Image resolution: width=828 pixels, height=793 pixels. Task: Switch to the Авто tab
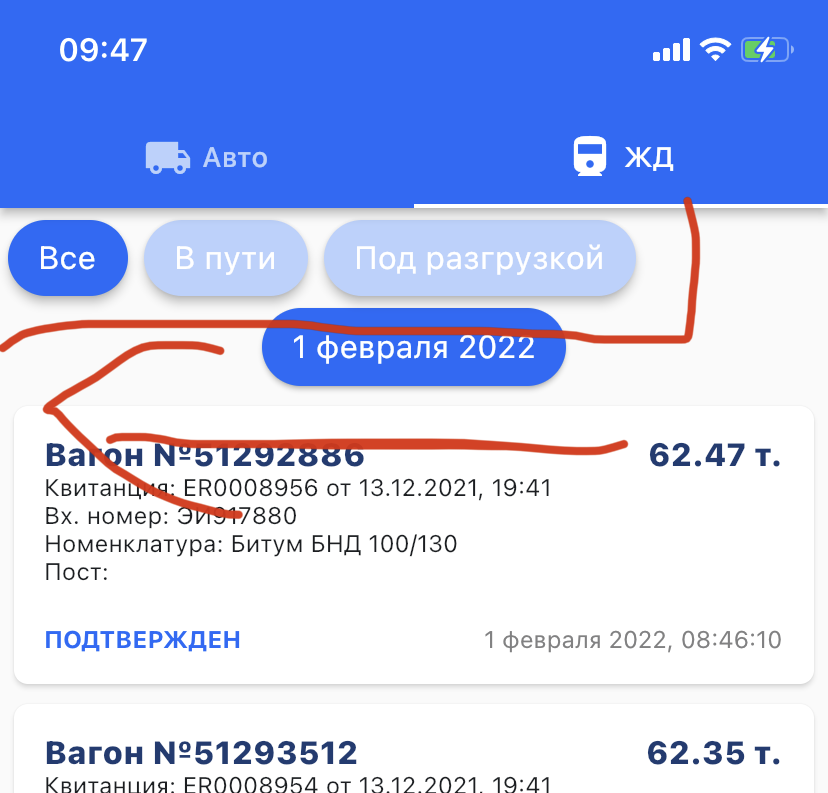pyautogui.click(x=207, y=157)
